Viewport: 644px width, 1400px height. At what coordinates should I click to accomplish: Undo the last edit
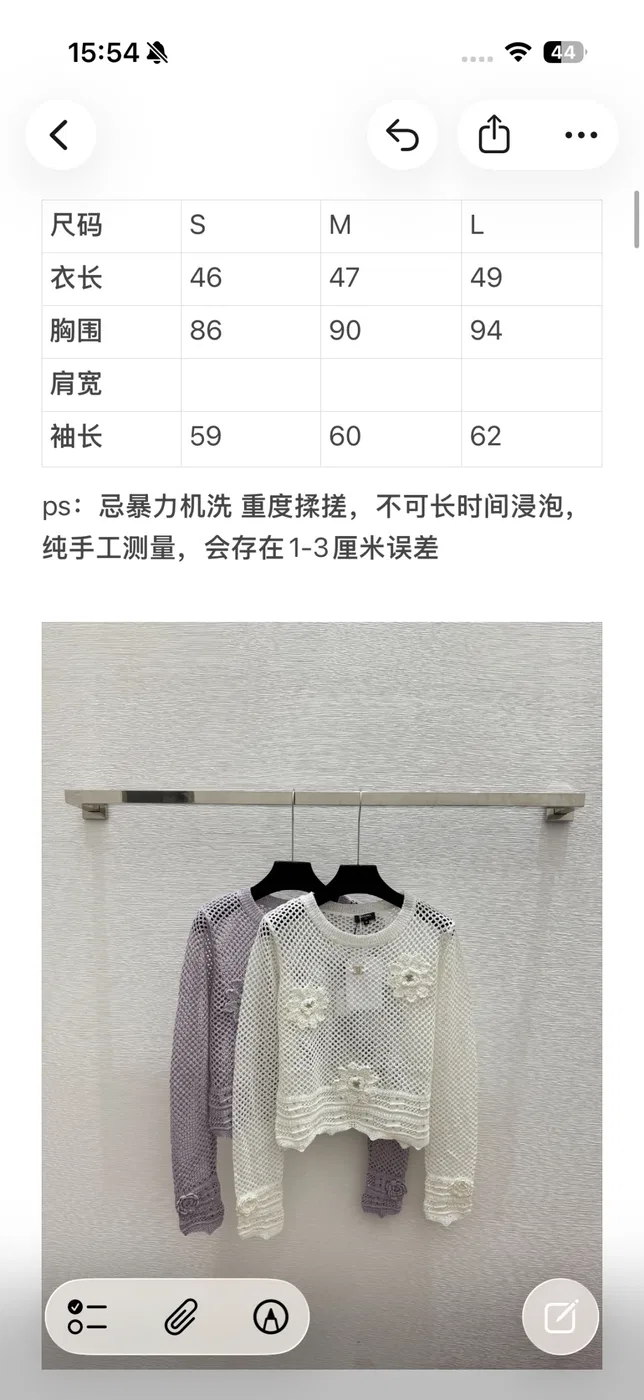coord(402,135)
